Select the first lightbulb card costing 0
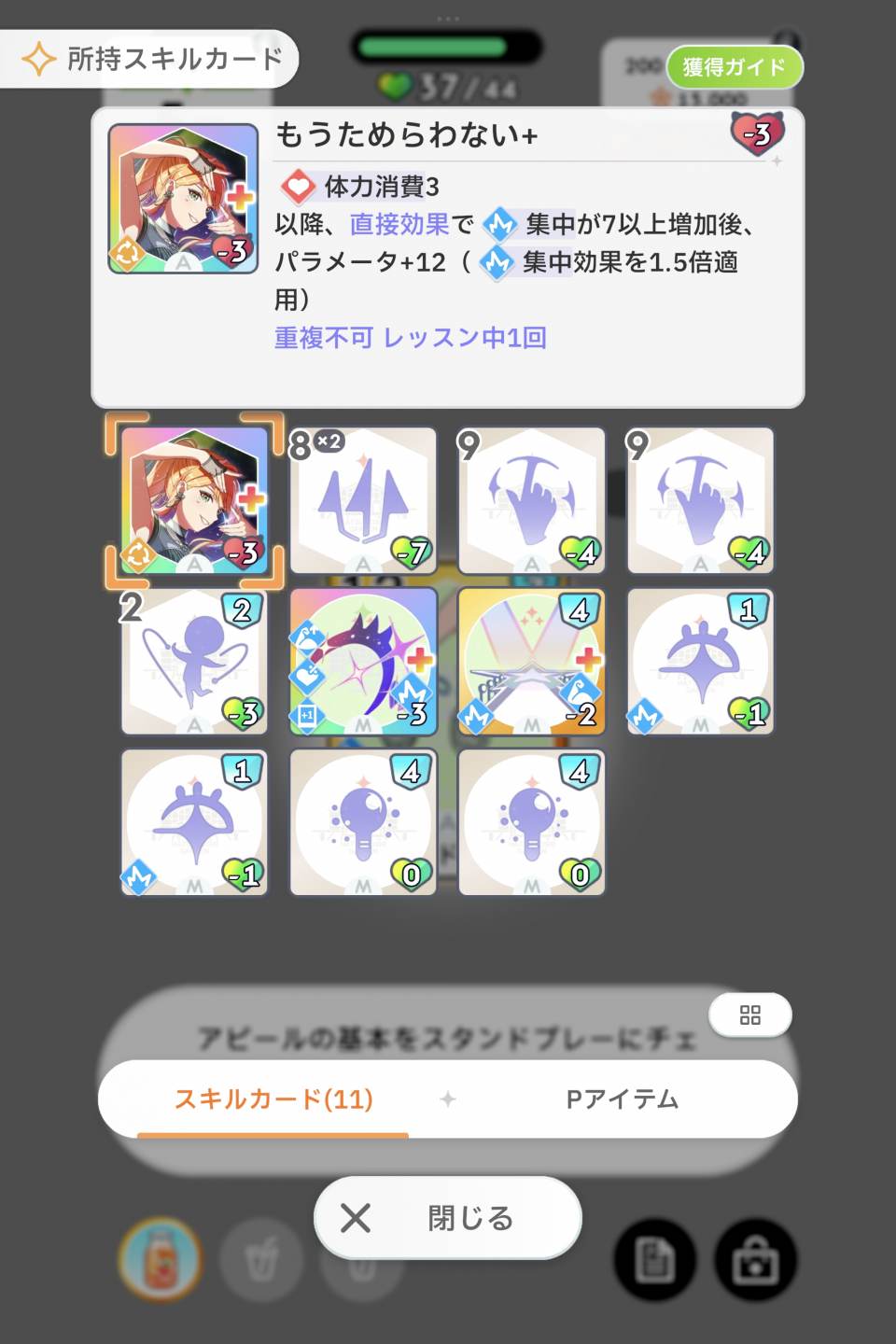This screenshot has height=1344, width=896. click(x=363, y=822)
